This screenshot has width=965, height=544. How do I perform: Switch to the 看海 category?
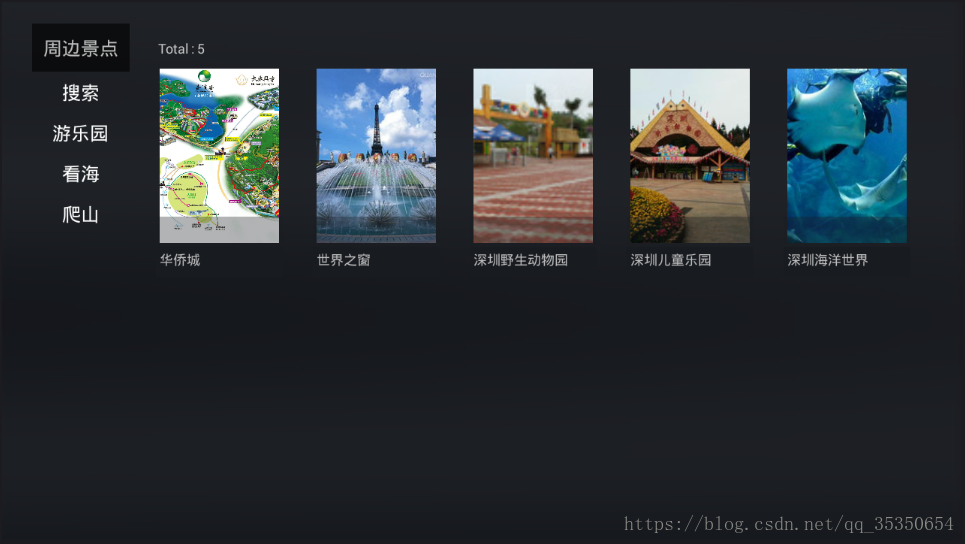point(80,173)
